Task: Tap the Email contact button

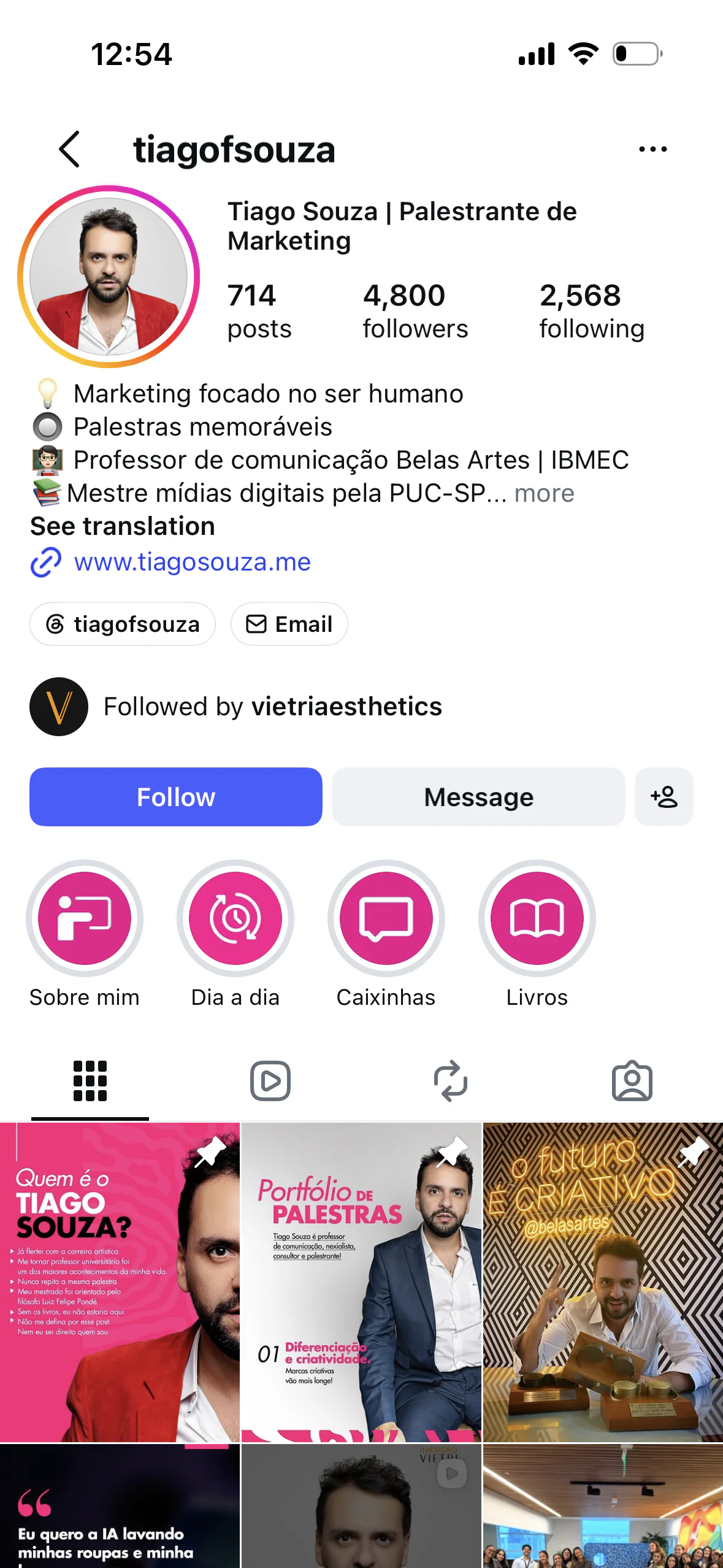Action: tap(289, 624)
